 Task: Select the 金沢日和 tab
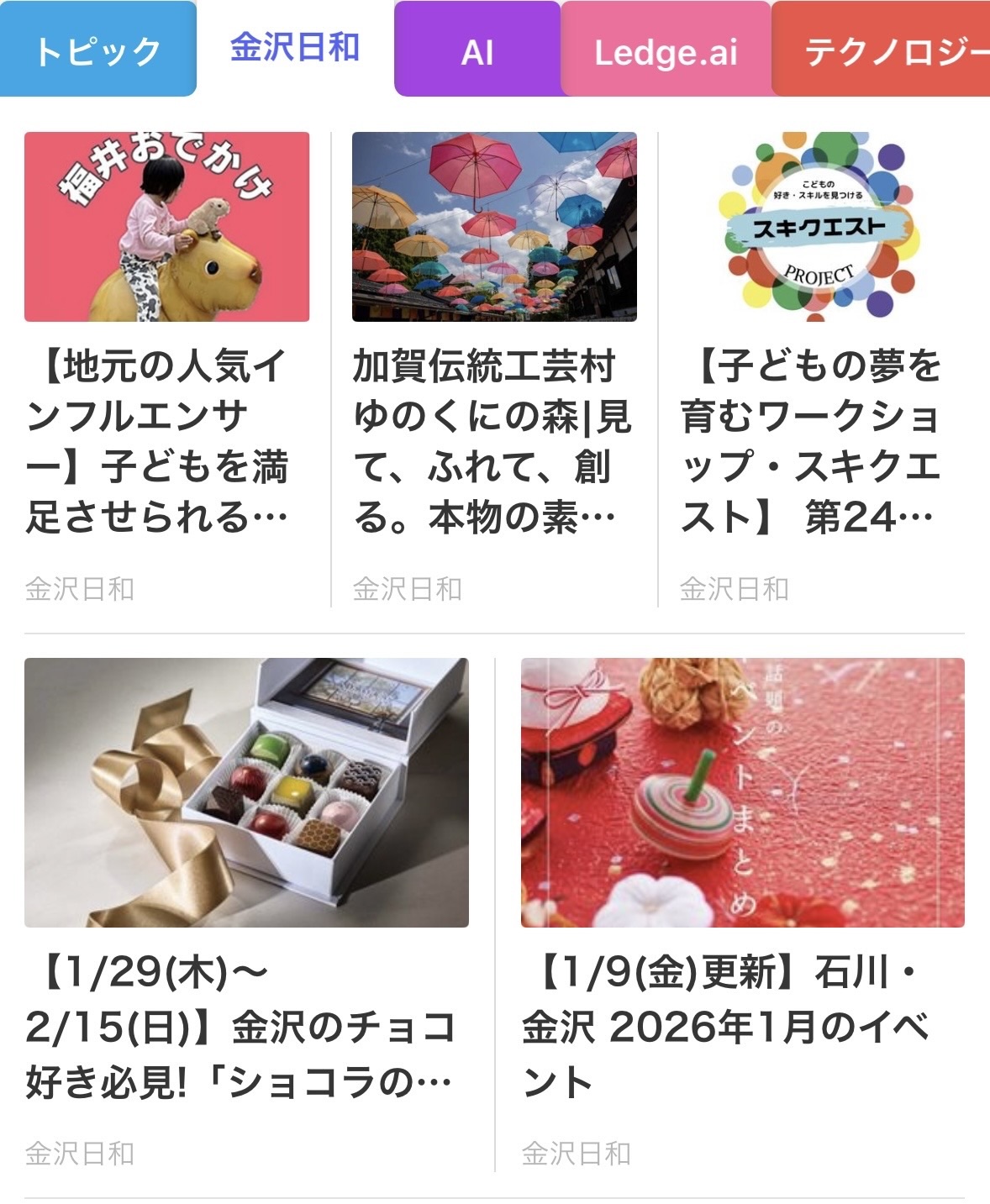(x=295, y=49)
